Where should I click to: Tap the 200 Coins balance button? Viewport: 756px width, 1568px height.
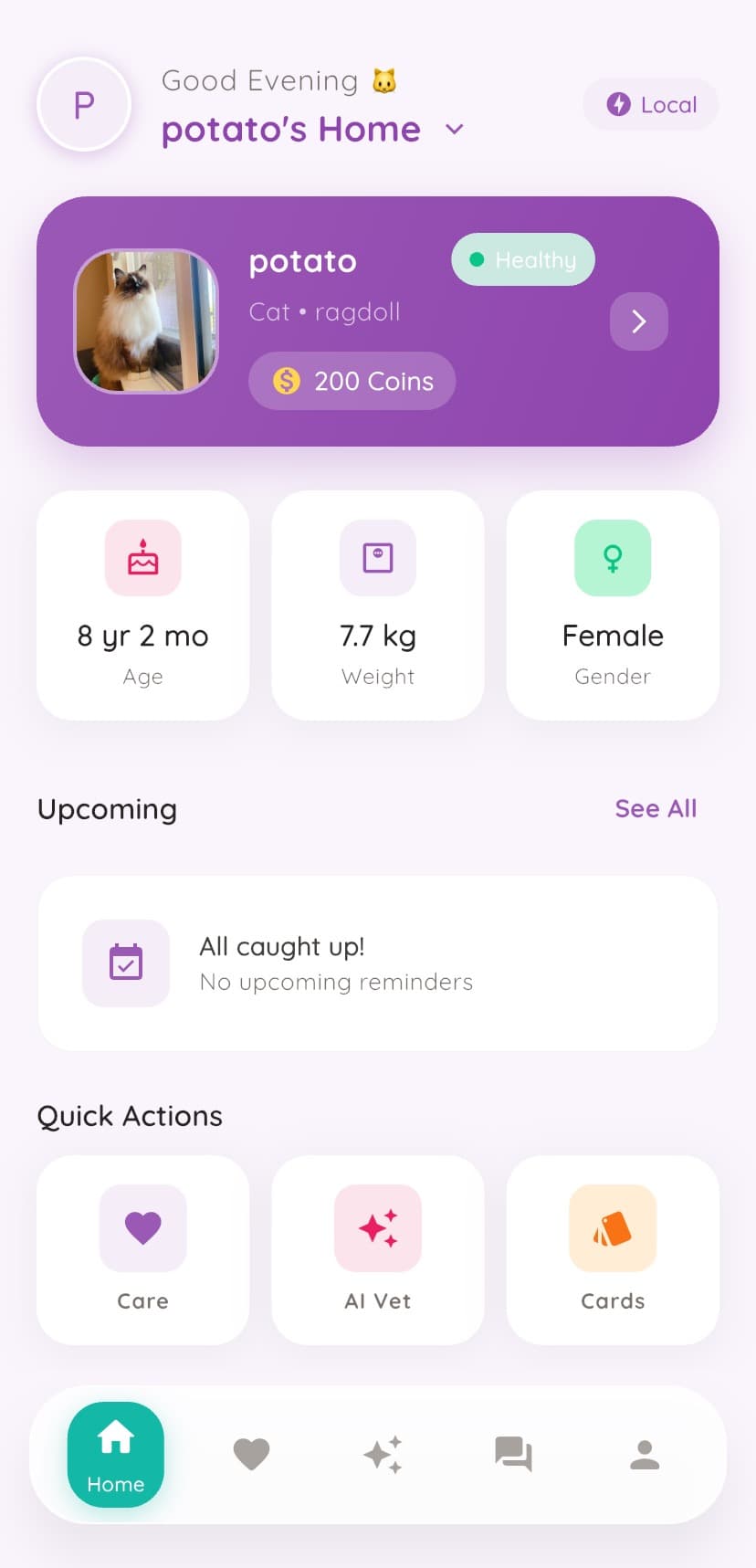[352, 381]
